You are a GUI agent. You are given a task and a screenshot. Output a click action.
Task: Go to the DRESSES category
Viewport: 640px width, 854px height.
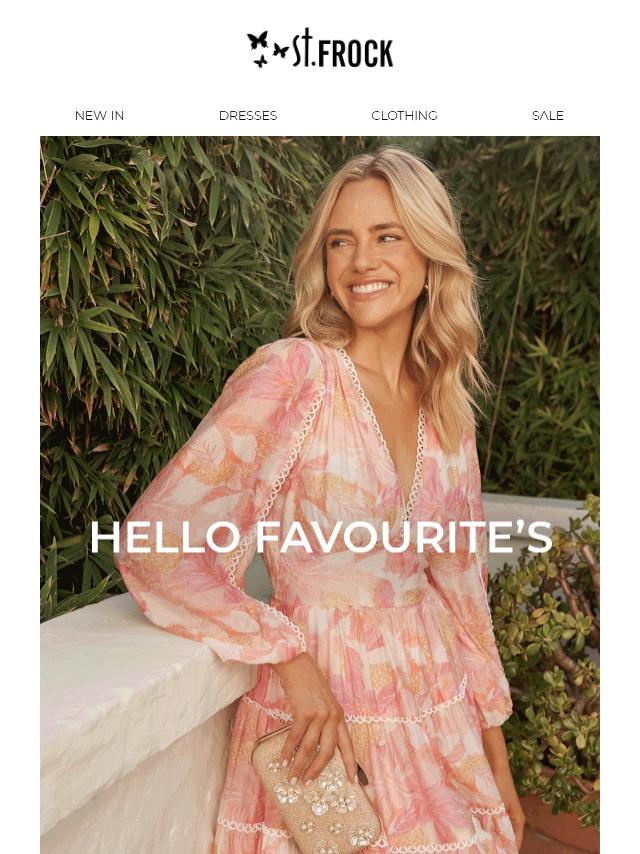pyautogui.click(x=248, y=116)
